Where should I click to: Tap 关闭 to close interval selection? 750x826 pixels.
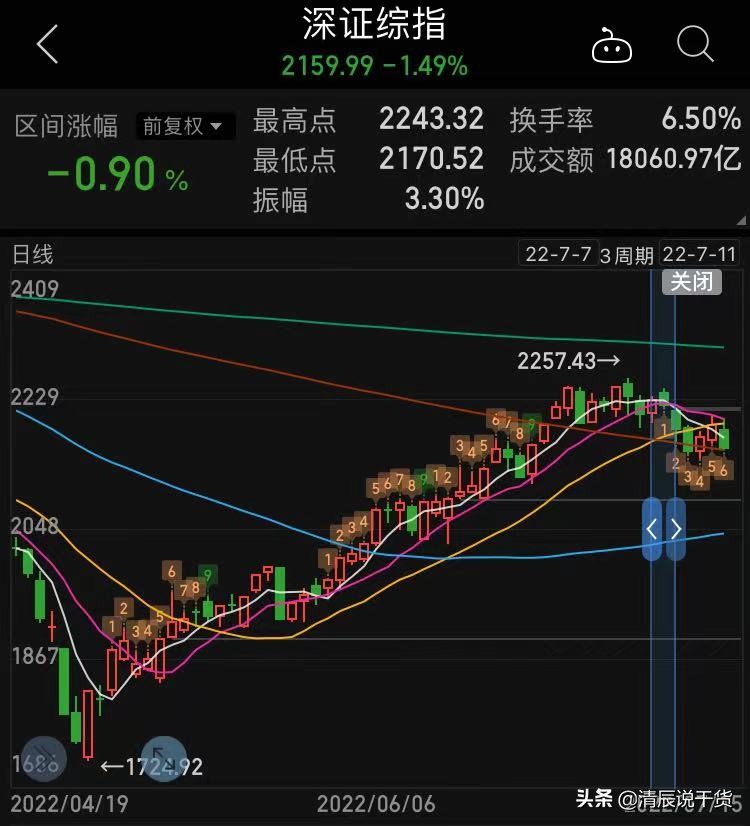click(693, 282)
